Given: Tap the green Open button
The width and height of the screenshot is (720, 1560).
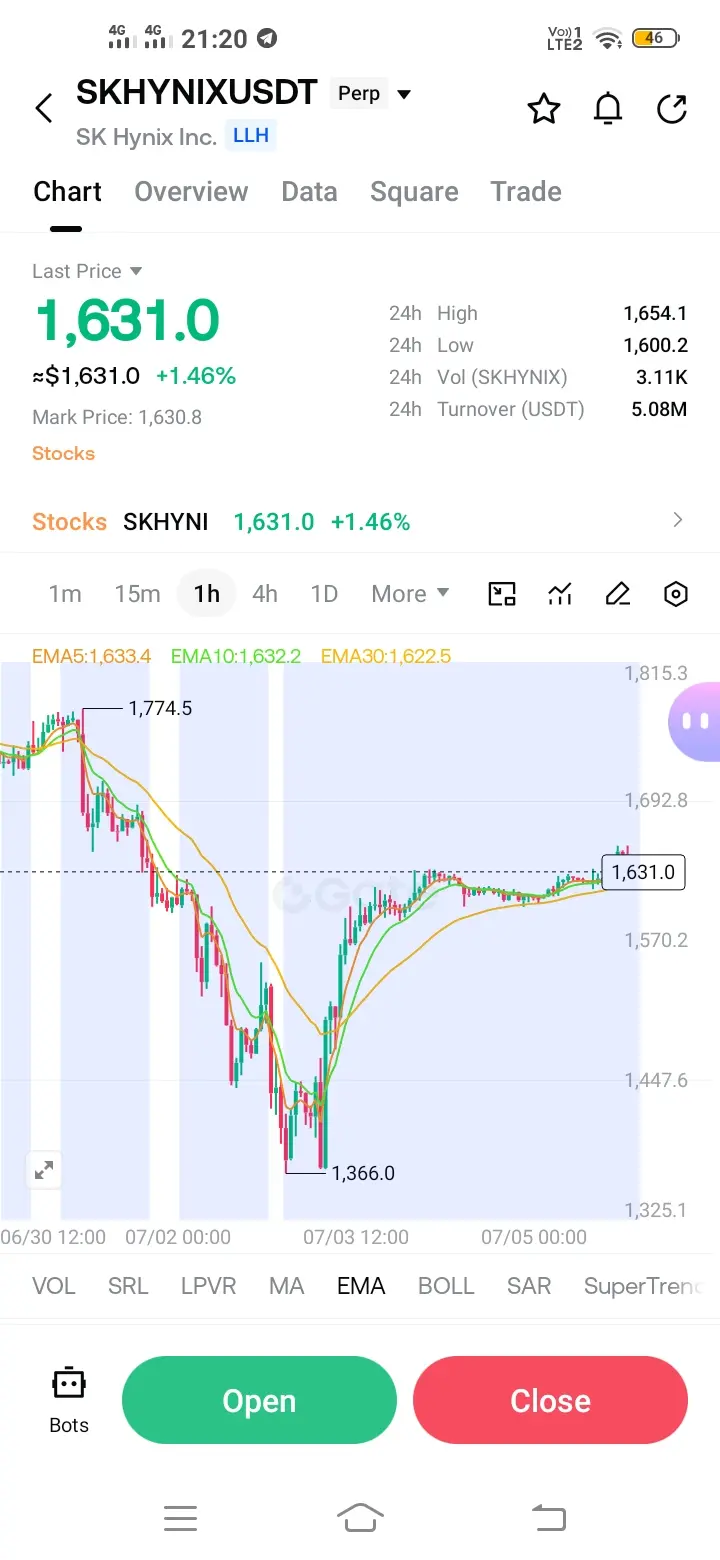Looking at the screenshot, I should 259,1401.
